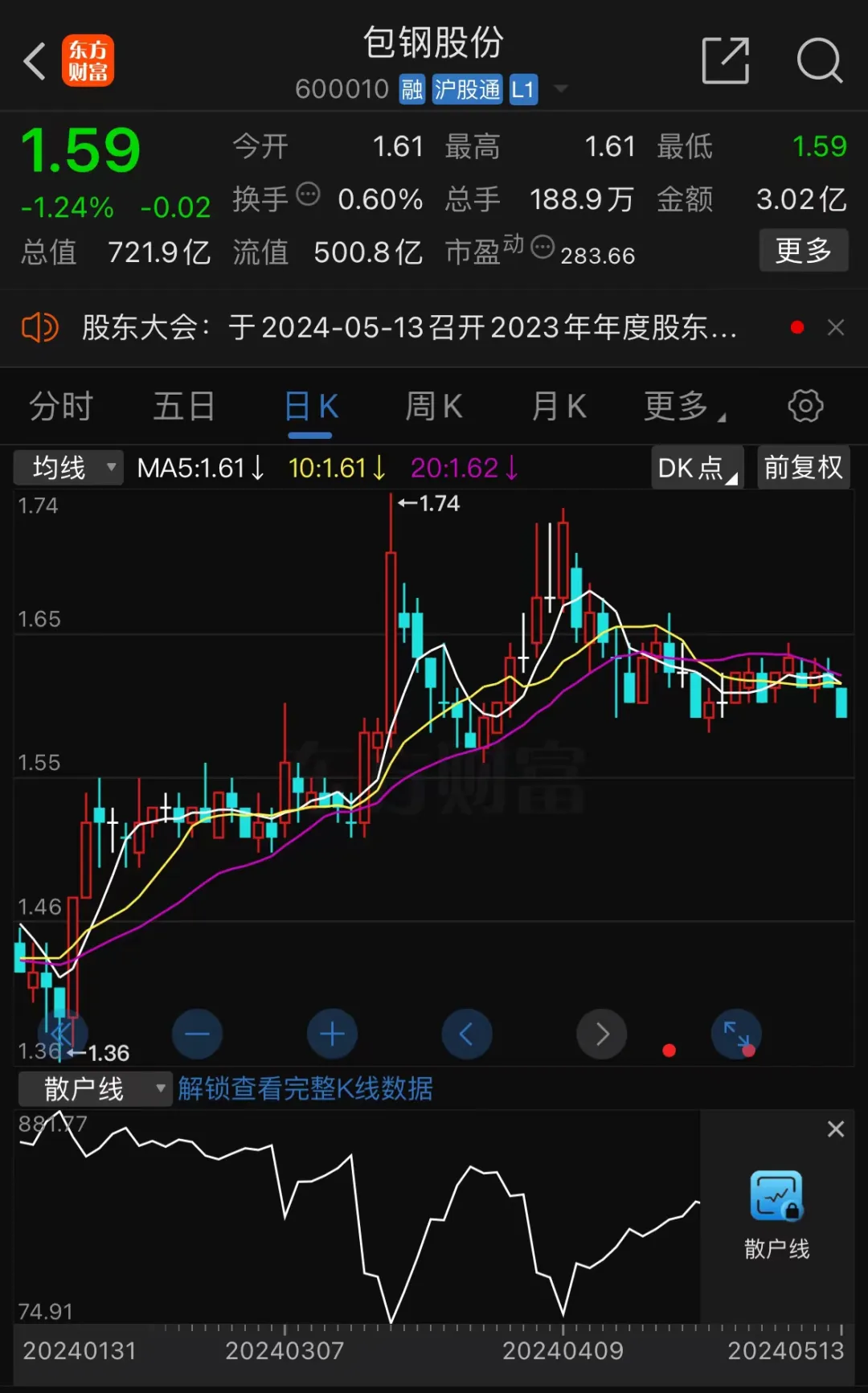Change the 前复权 adjustment mode
Image resolution: width=868 pixels, height=1393 pixels.
point(803,468)
